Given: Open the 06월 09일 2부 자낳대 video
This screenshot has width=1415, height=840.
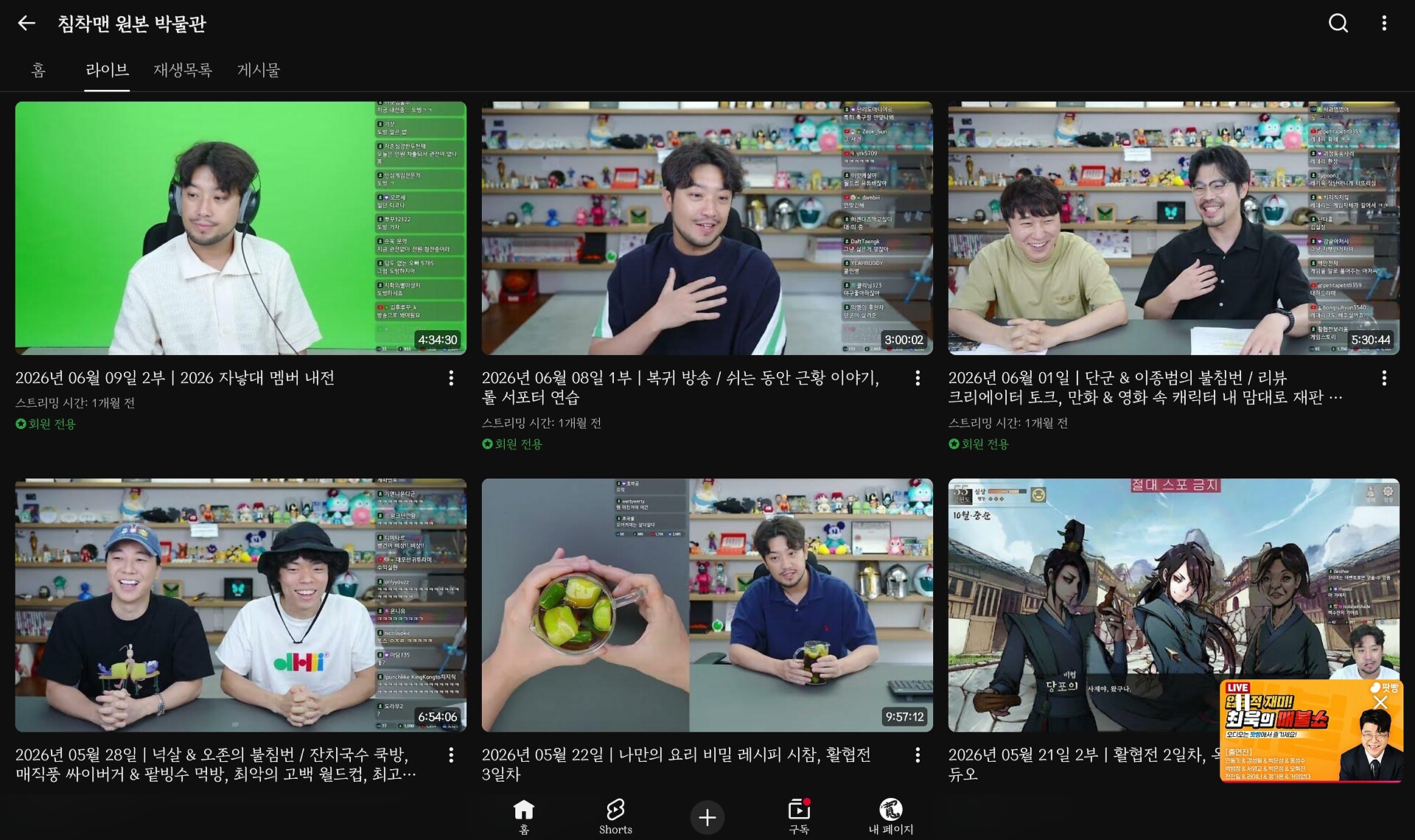Looking at the screenshot, I should (x=240, y=228).
